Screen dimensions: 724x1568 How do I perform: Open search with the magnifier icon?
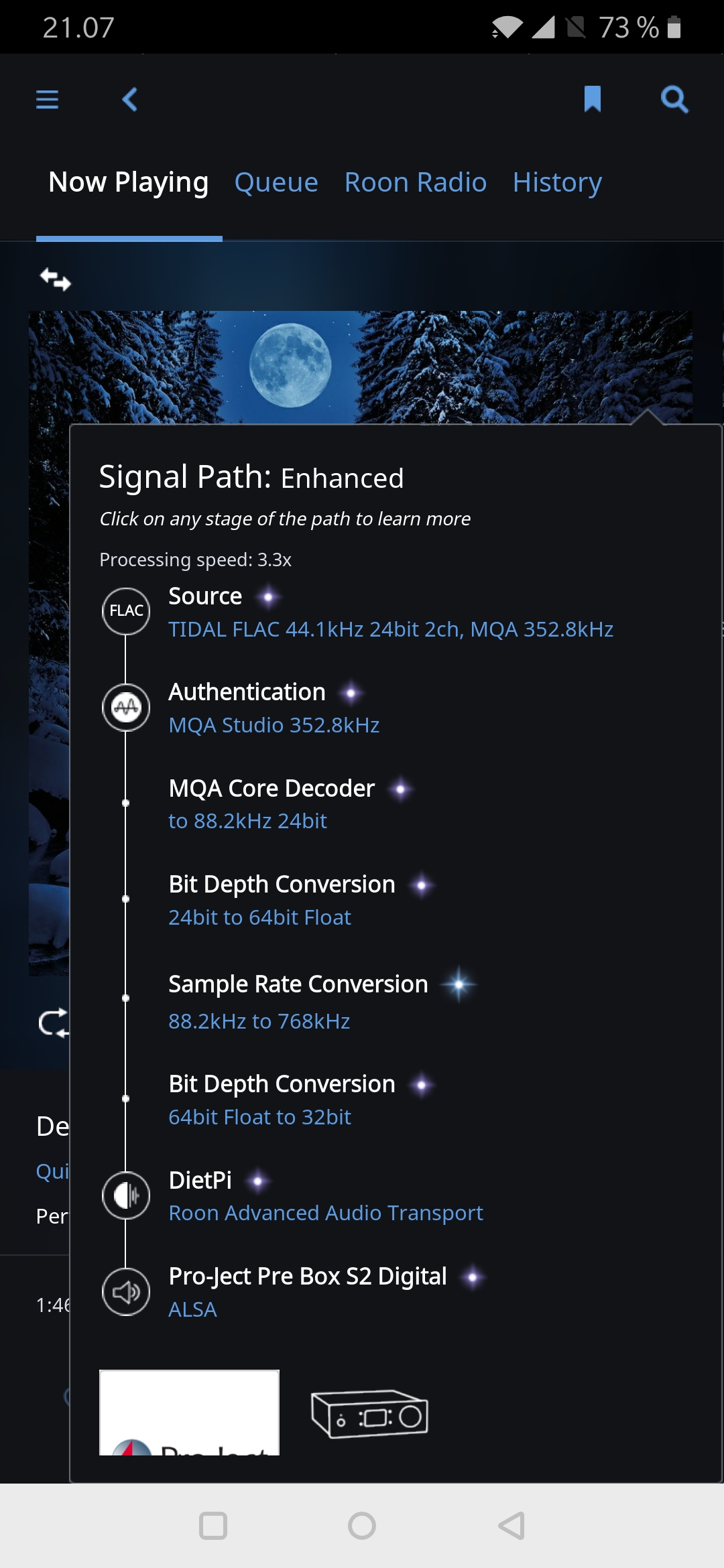point(674,100)
